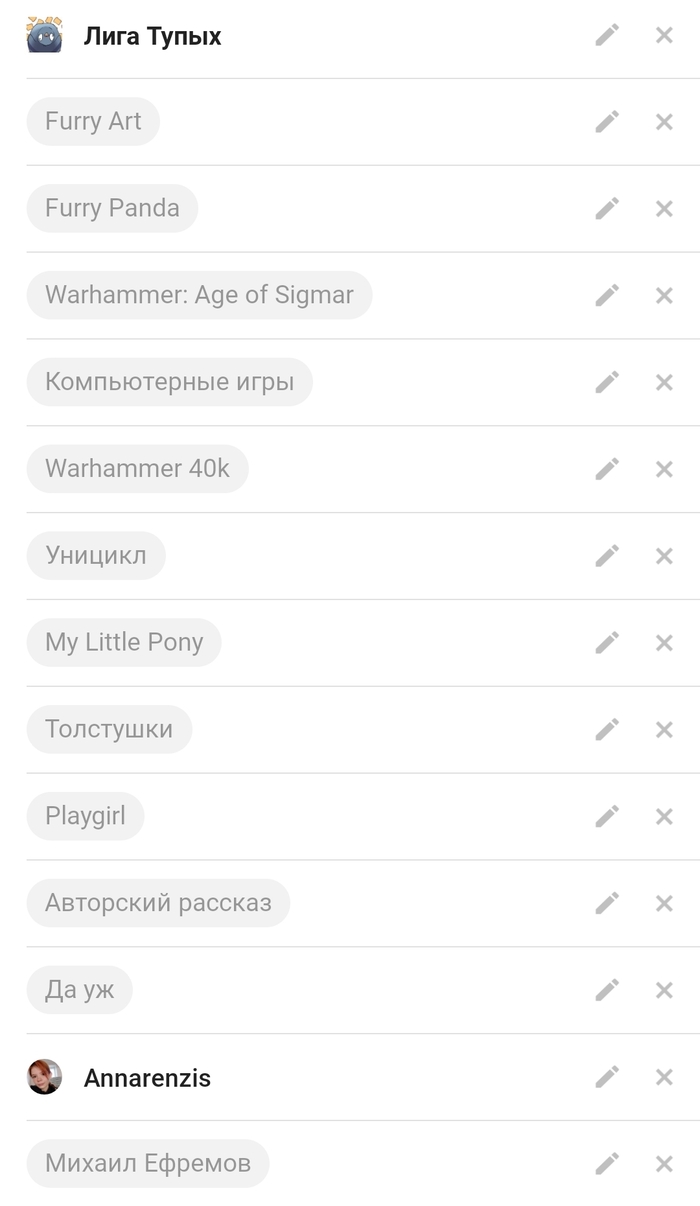Edit the Furry Art tag
Image resolution: width=700 pixels, height=1206 pixels.
coord(607,122)
